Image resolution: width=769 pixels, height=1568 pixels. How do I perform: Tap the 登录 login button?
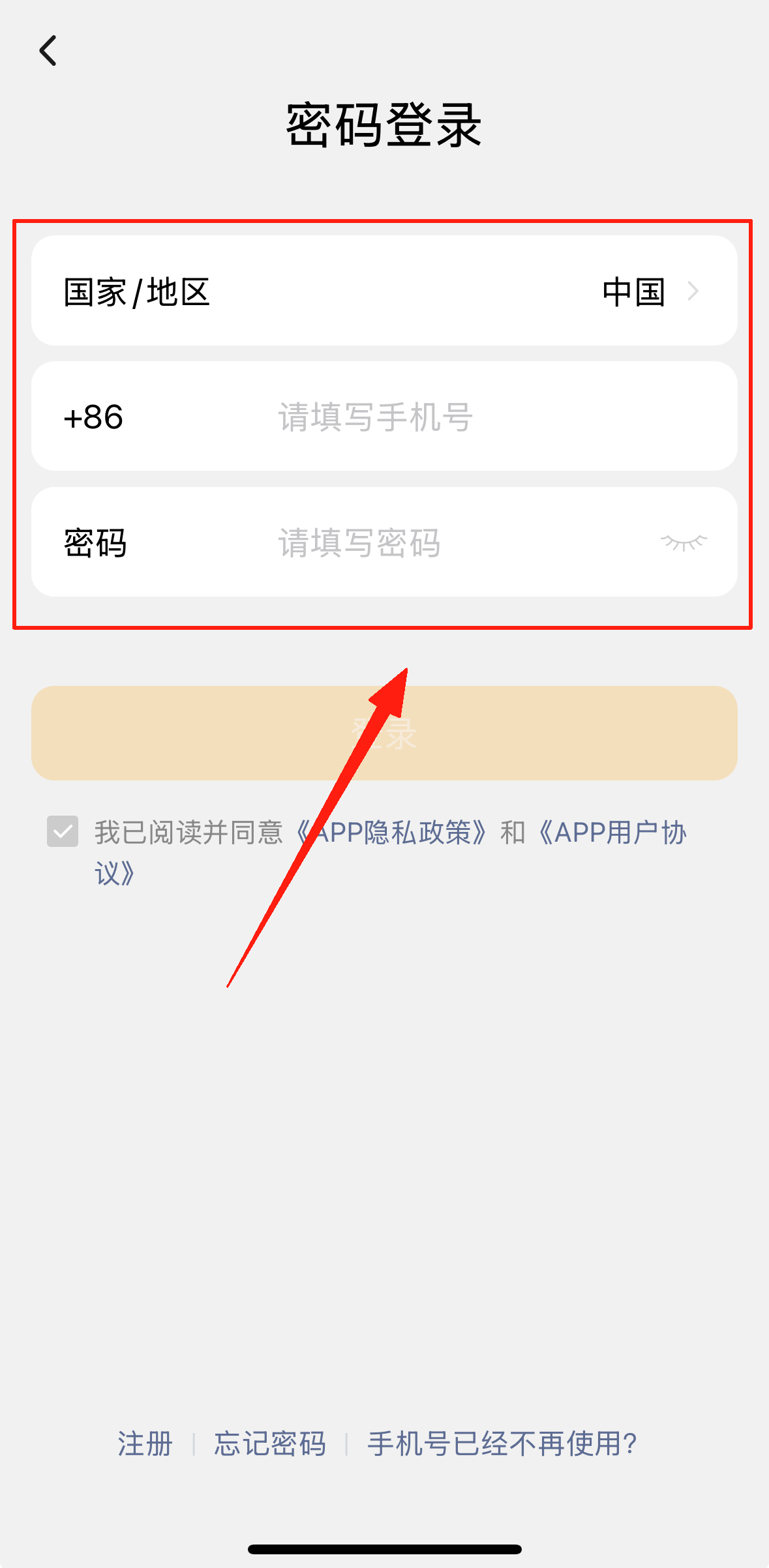click(384, 733)
